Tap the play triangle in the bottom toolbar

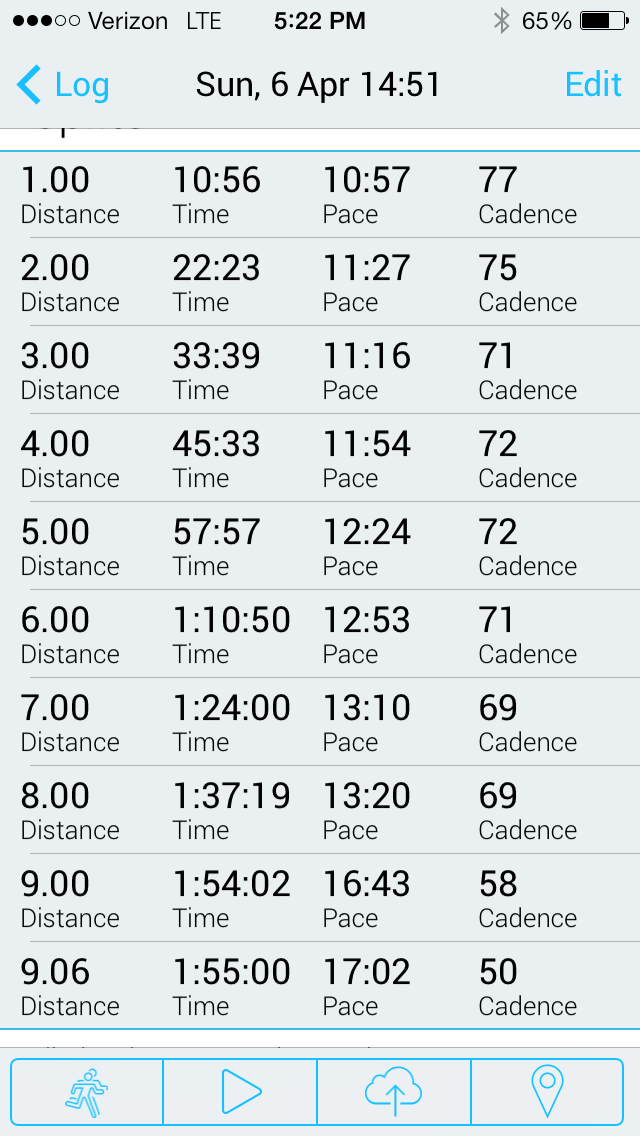[241, 1092]
